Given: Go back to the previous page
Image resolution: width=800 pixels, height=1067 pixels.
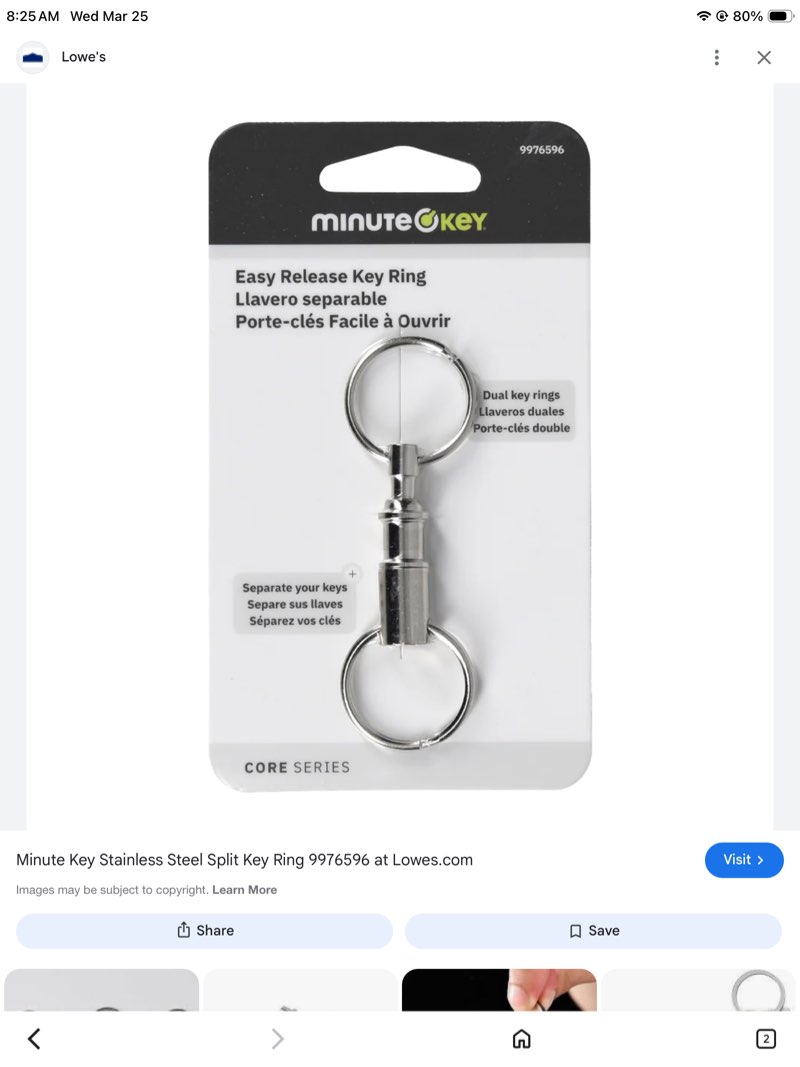Looking at the screenshot, I should click(34, 1039).
